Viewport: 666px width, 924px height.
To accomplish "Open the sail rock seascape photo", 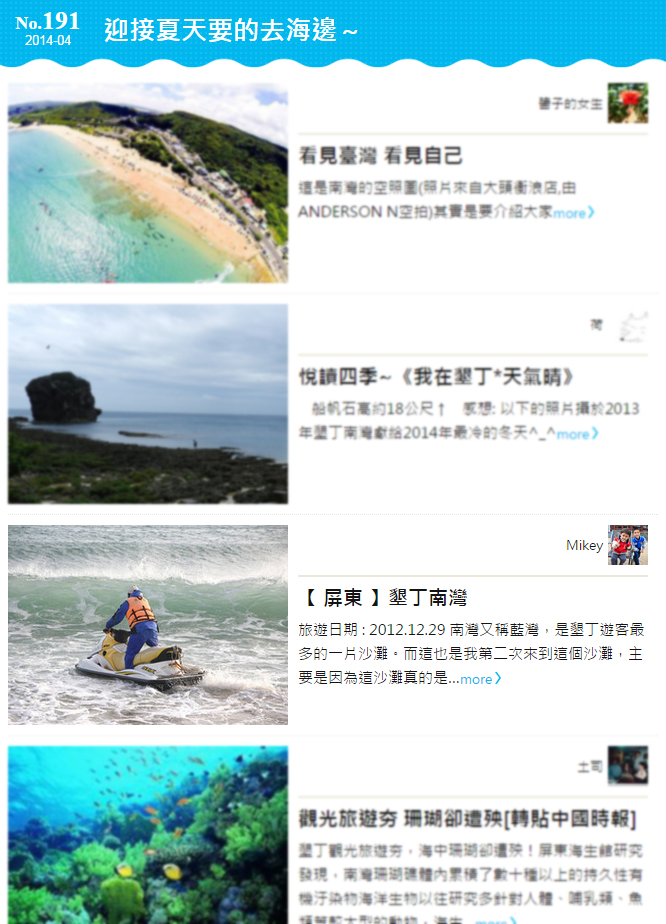I will tap(148, 404).
